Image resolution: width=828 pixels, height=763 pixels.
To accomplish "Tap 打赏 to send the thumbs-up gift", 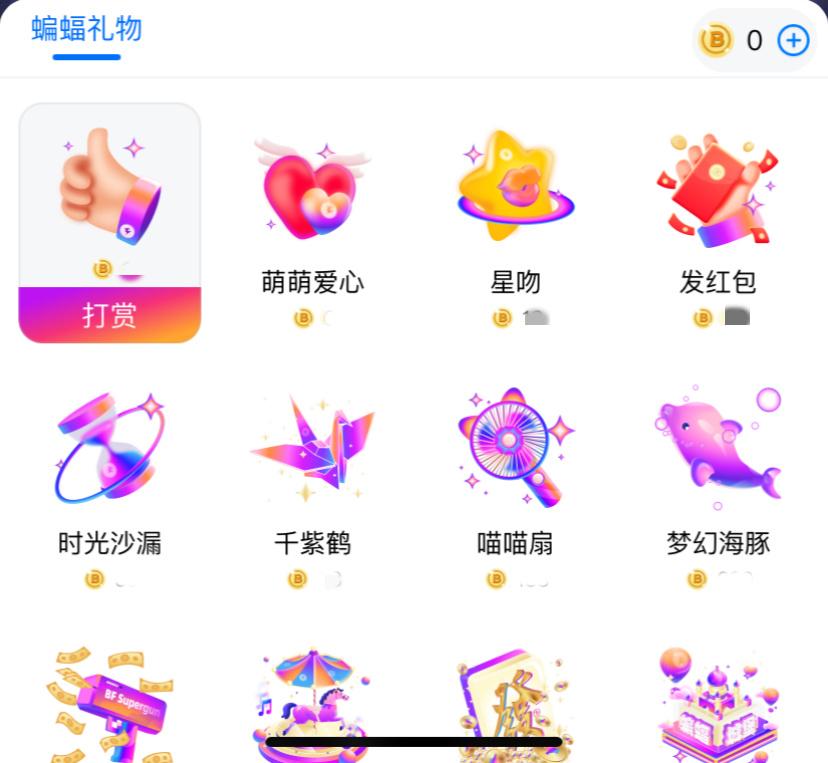I will tap(110, 315).
